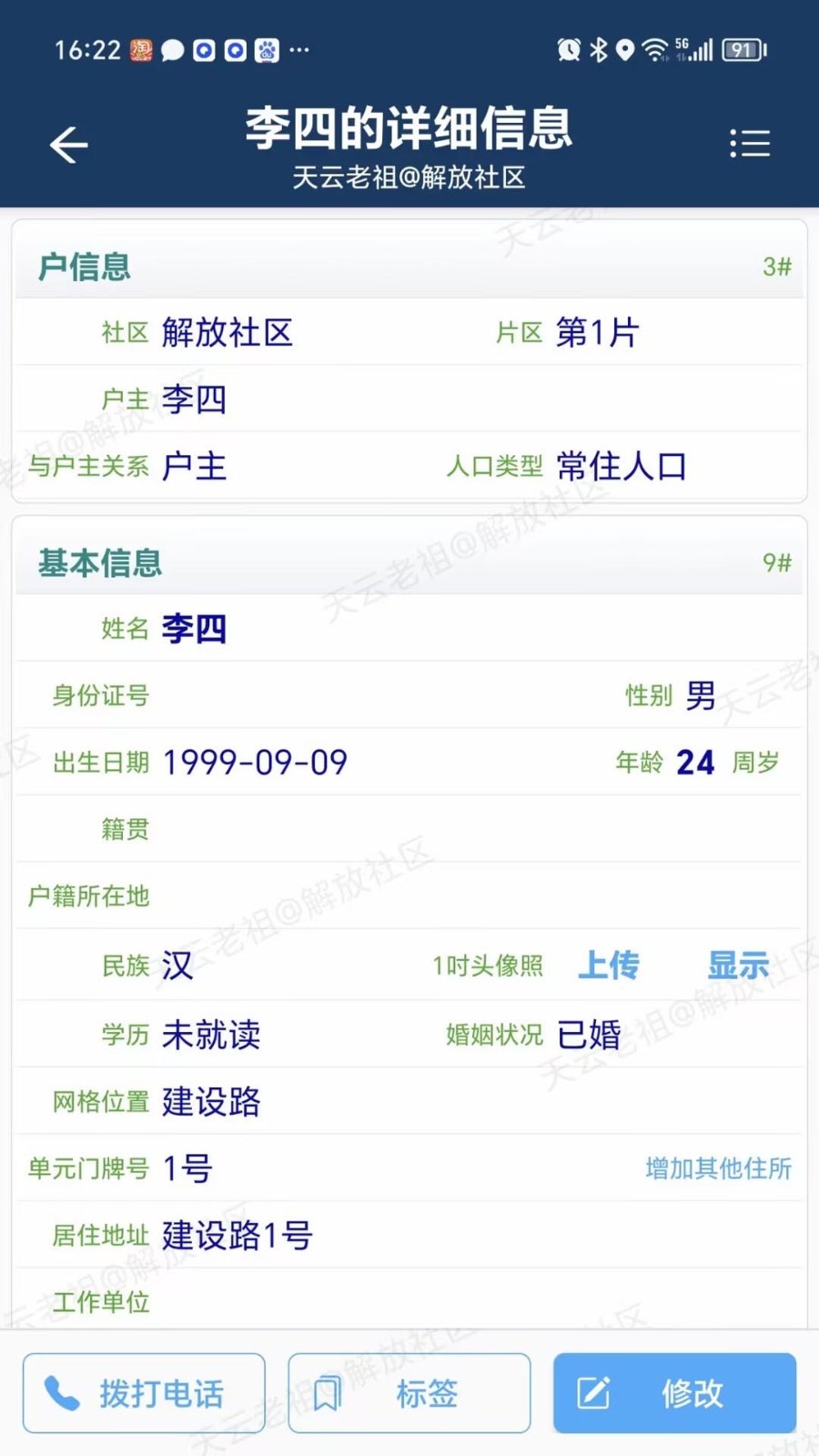
Task: Go back with the arrow icon
Action: click(x=68, y=145)
